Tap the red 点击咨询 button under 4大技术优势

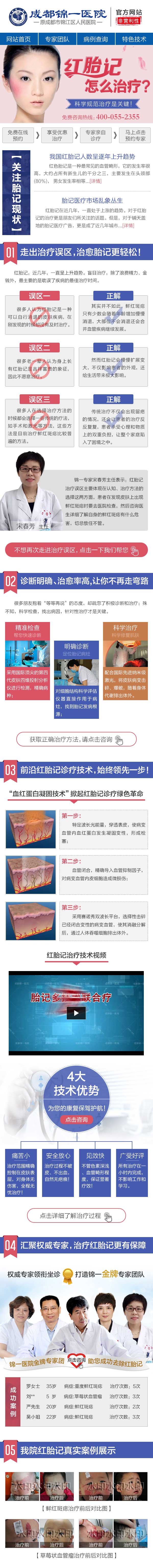click(76, 1119)
